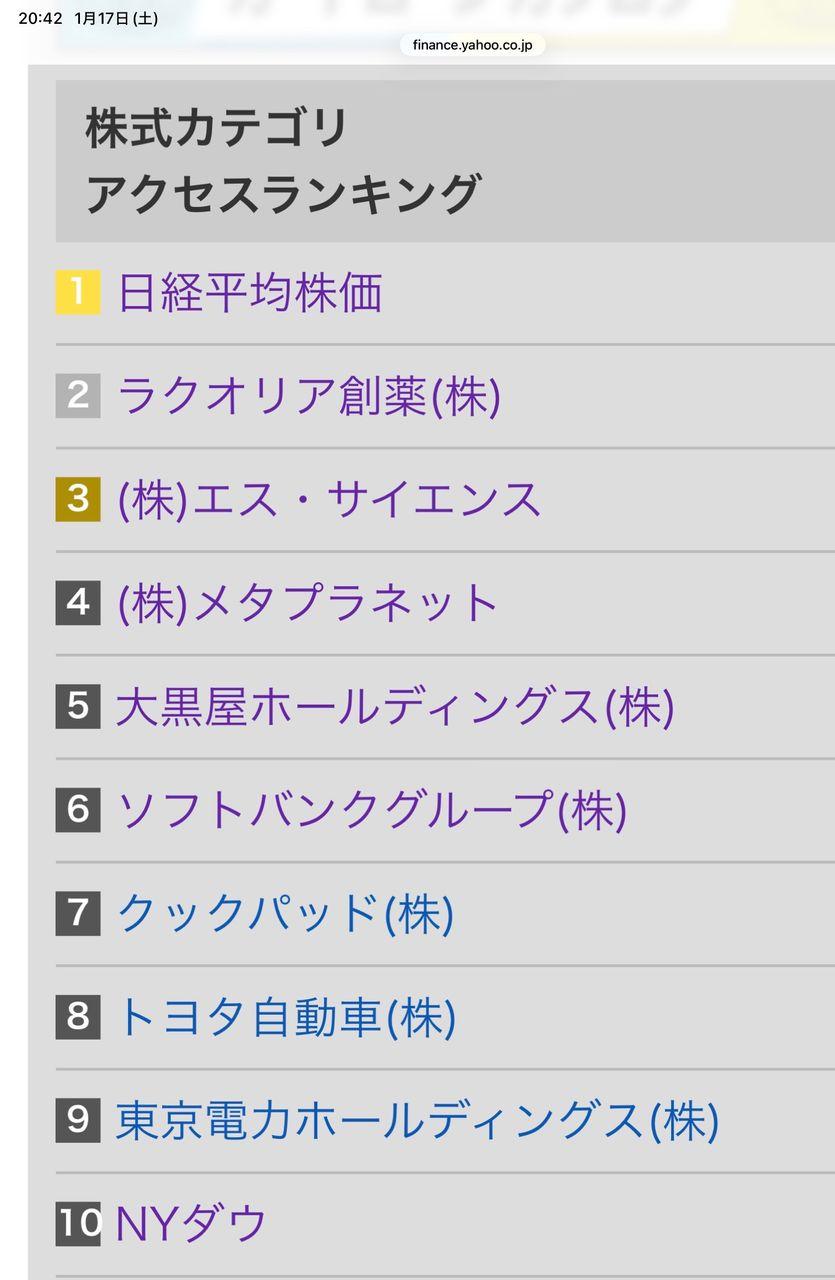Open ラクオリア創薬(株) stock page

308,397
